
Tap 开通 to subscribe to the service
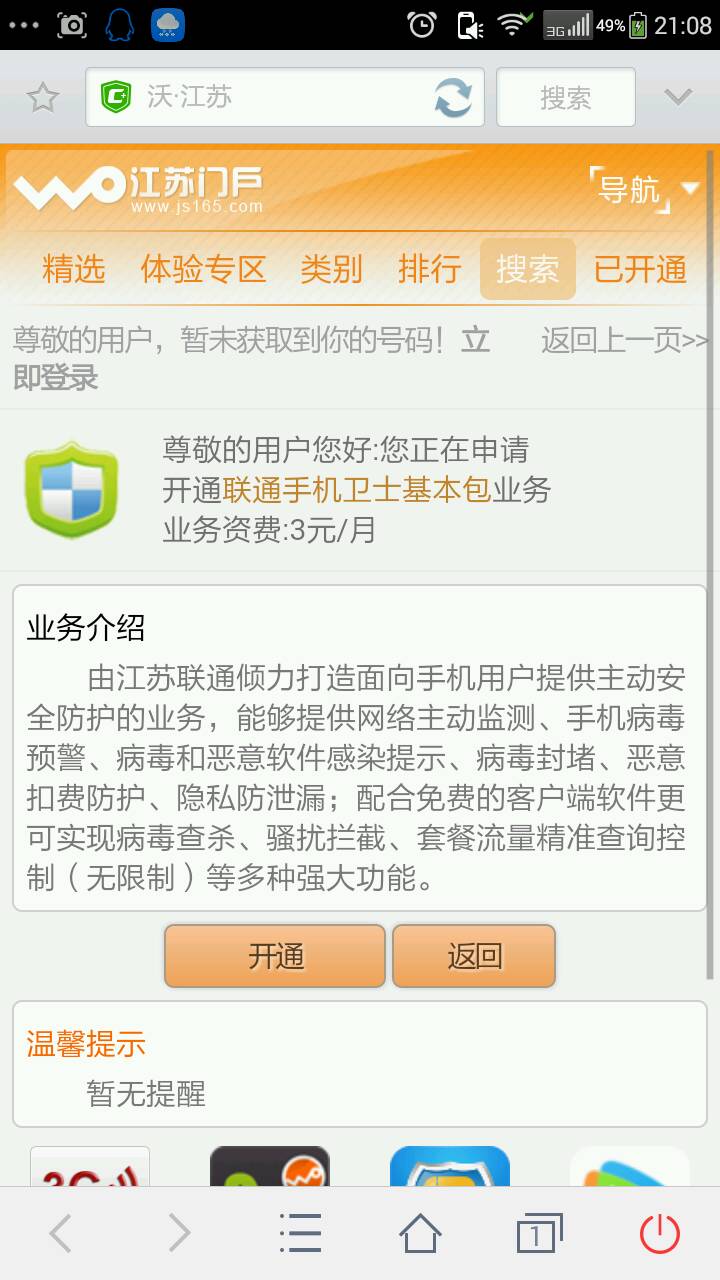click(275, 956)
